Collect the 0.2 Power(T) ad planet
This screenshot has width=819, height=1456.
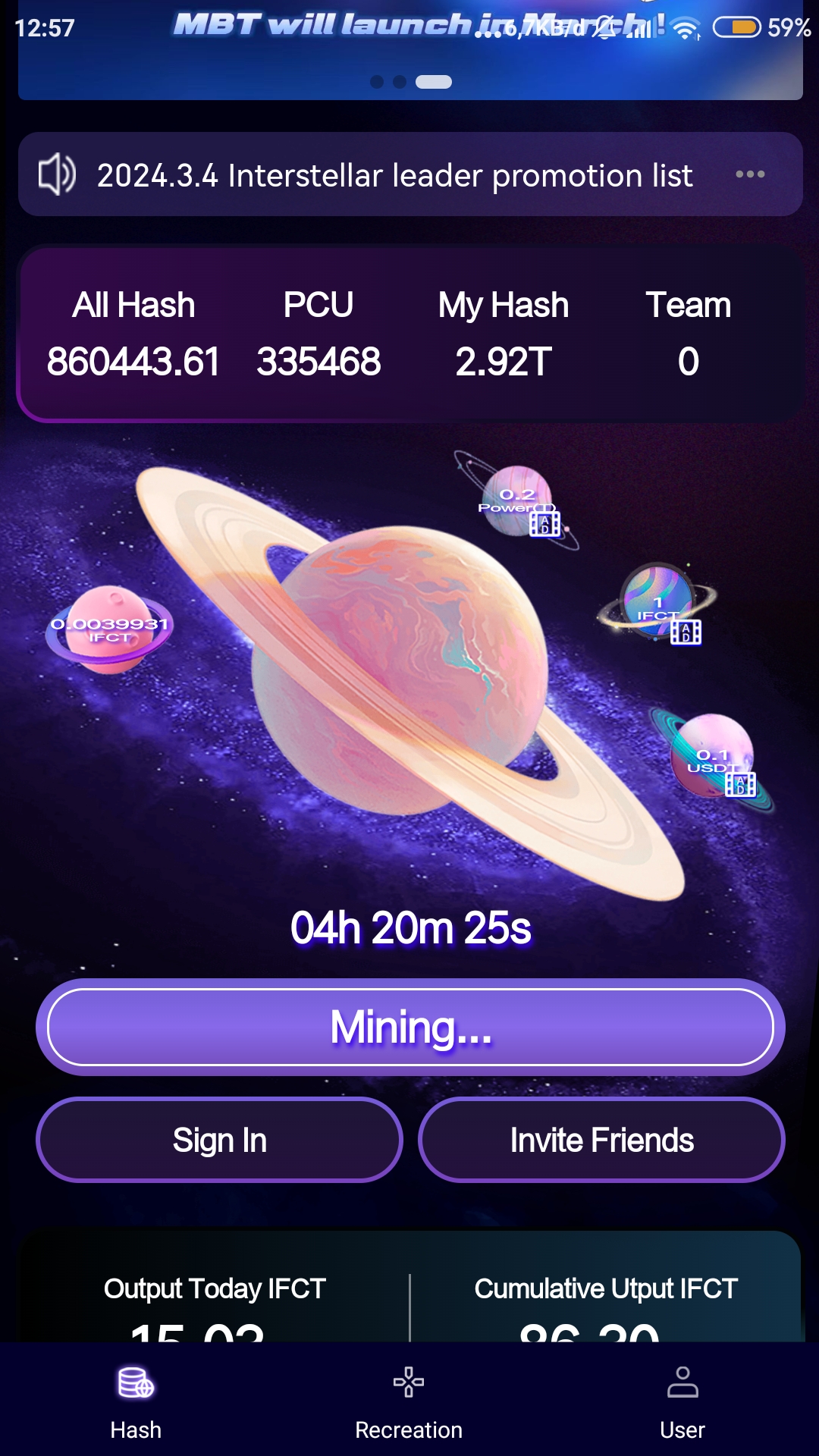coord(519,501)
